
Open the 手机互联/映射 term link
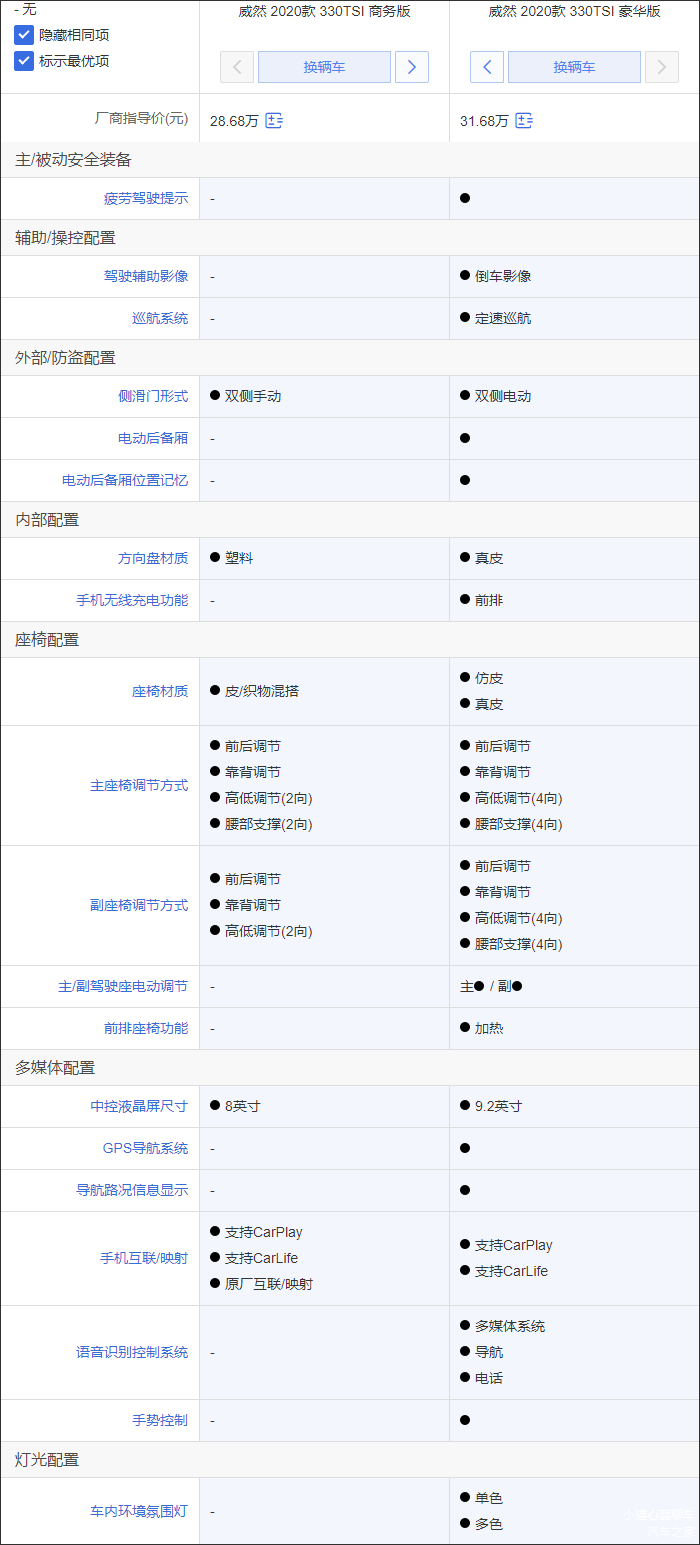[x=144, y=1258]
